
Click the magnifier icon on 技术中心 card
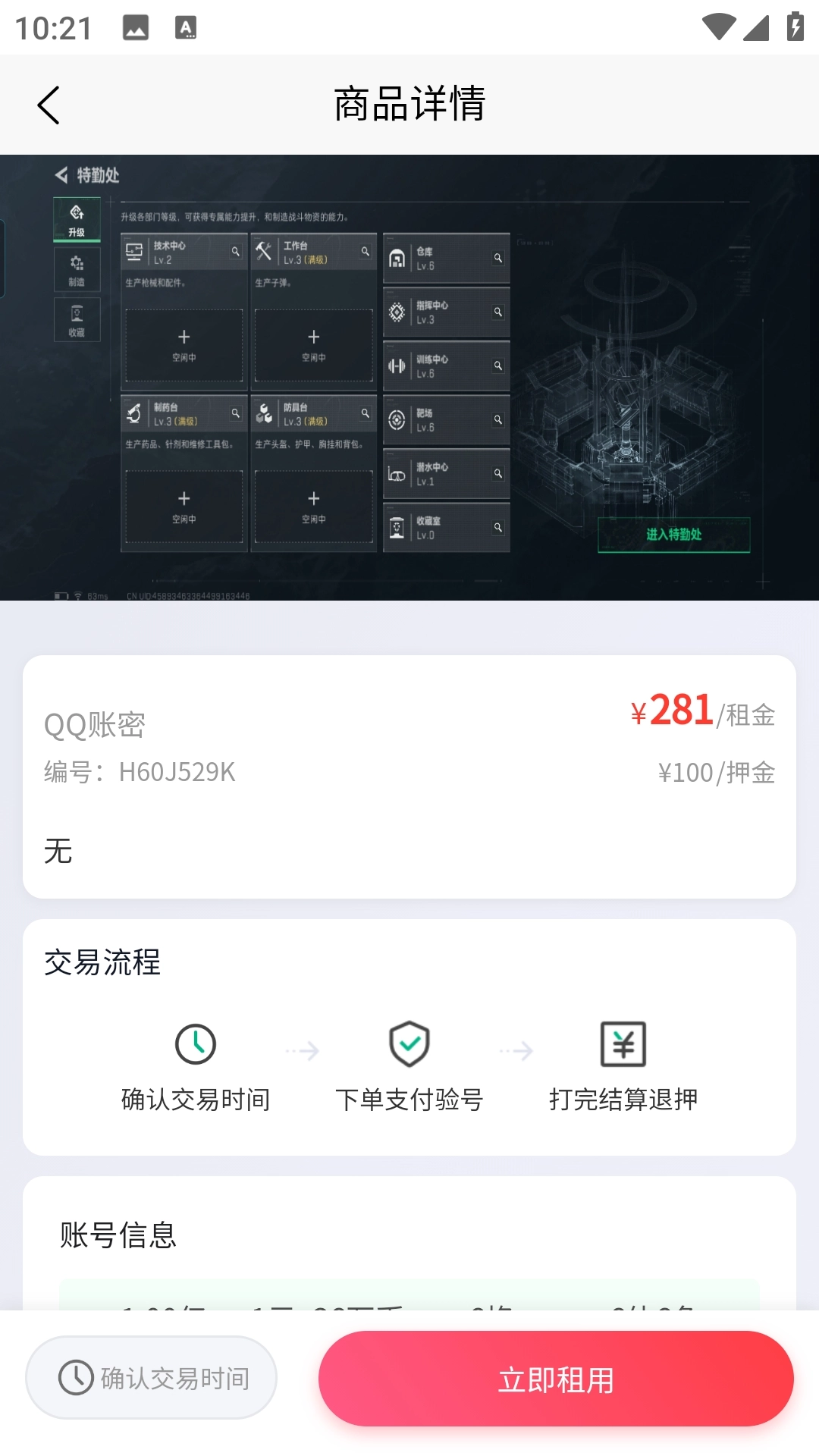coord(234,252)
